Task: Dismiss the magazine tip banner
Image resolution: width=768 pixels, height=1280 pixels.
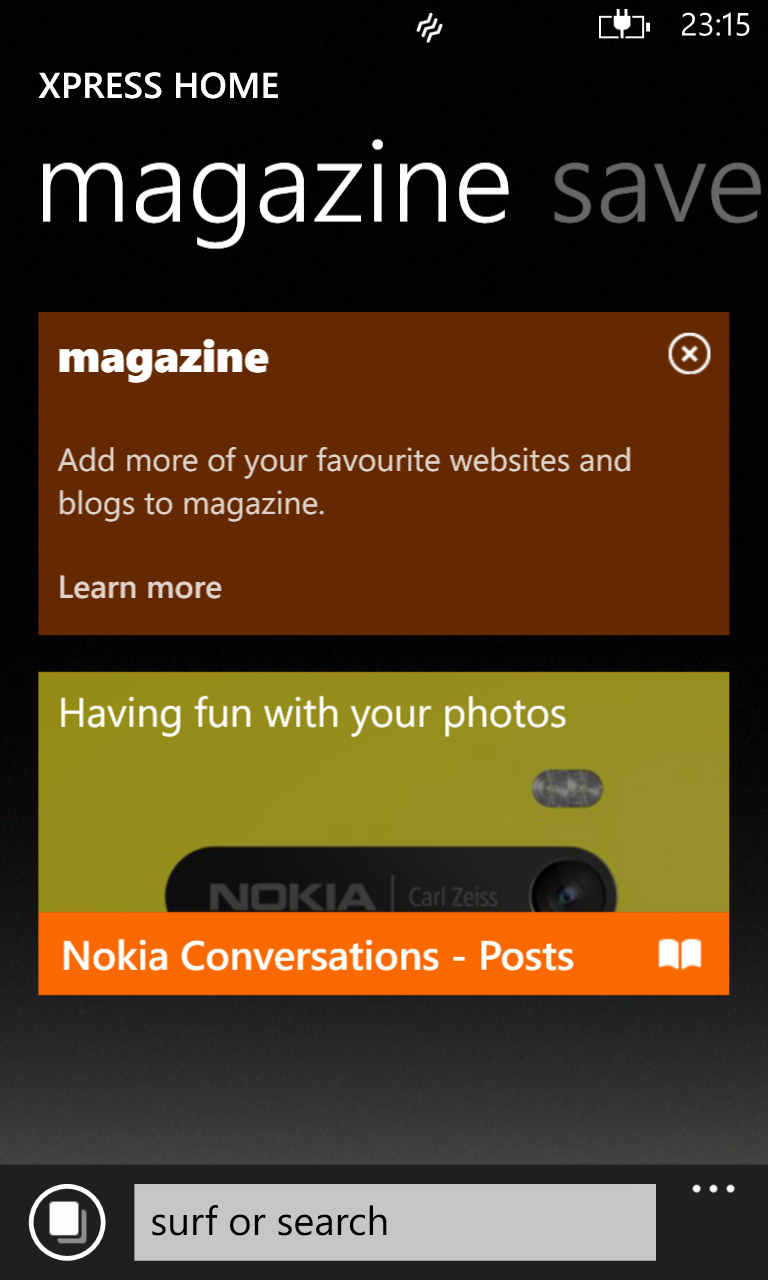Action: coord(689,354)
